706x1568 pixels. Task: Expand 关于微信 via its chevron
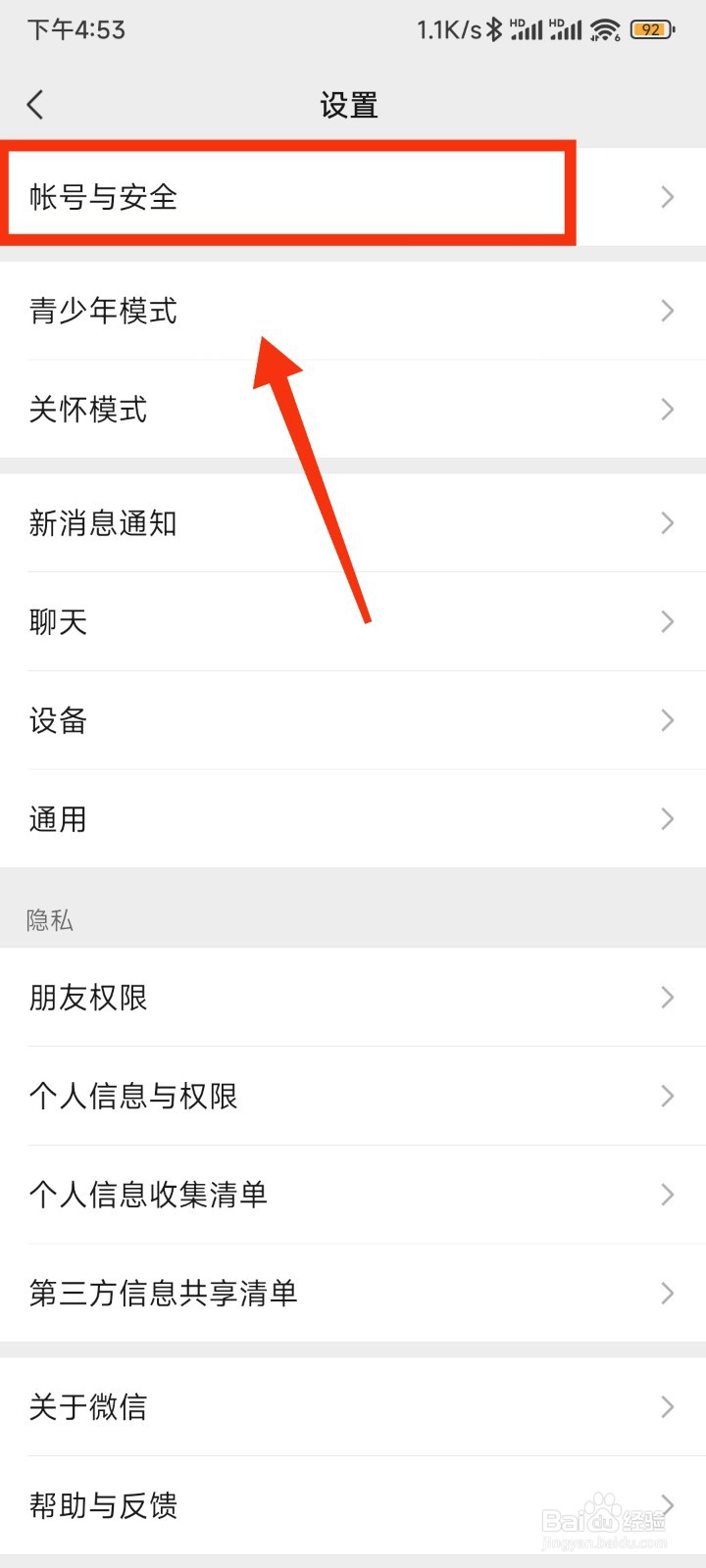tap(668, 1407)
